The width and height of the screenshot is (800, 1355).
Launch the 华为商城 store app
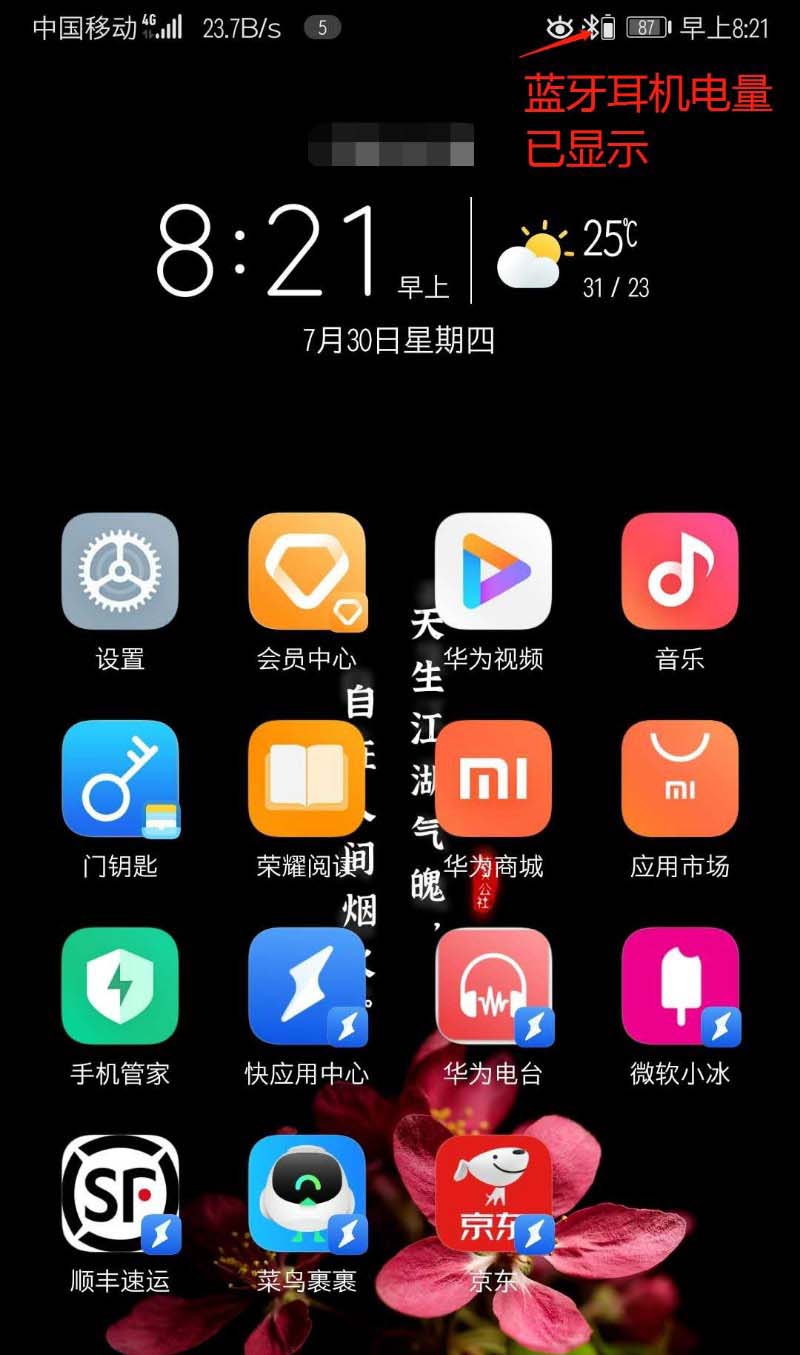tap(493, 778)
